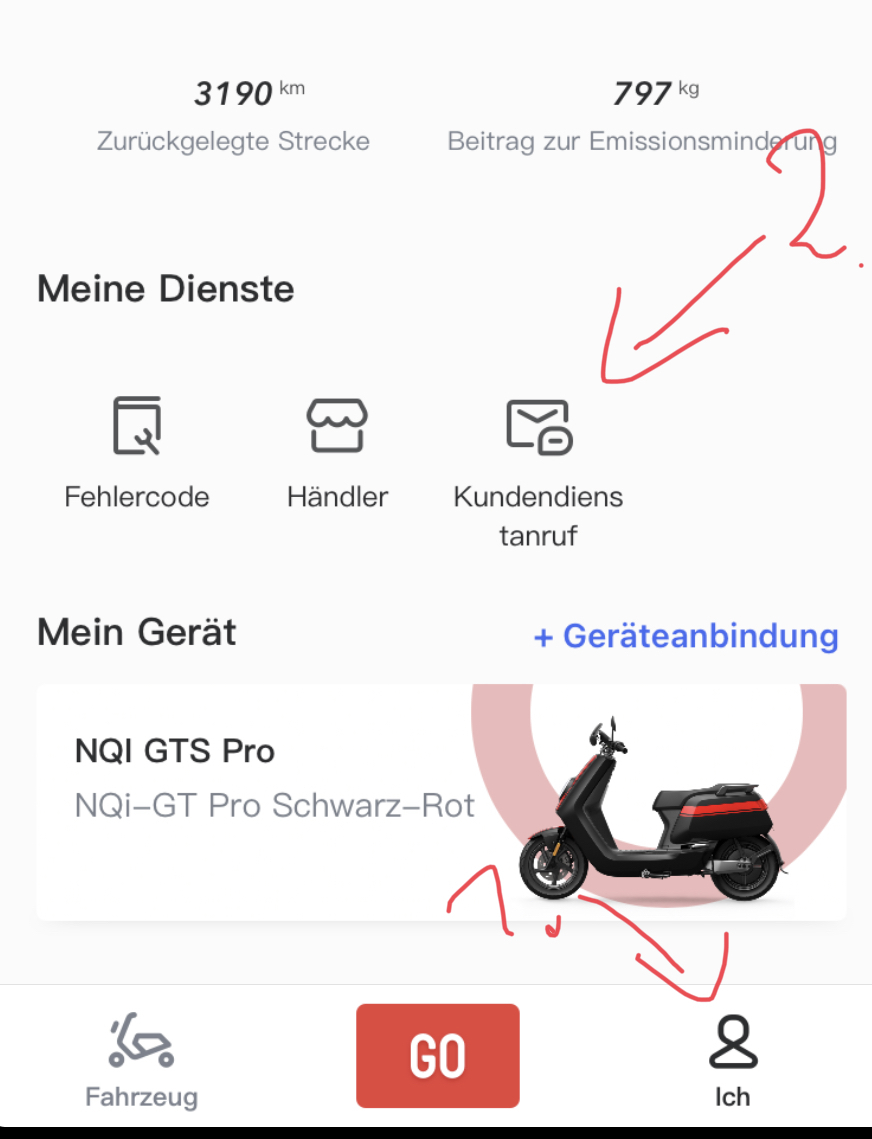This screenshot has height=1139, width=872.
Task: Switch to the Fahrzeug tab
Action: pyautogui.click(x=141, y=1060)
